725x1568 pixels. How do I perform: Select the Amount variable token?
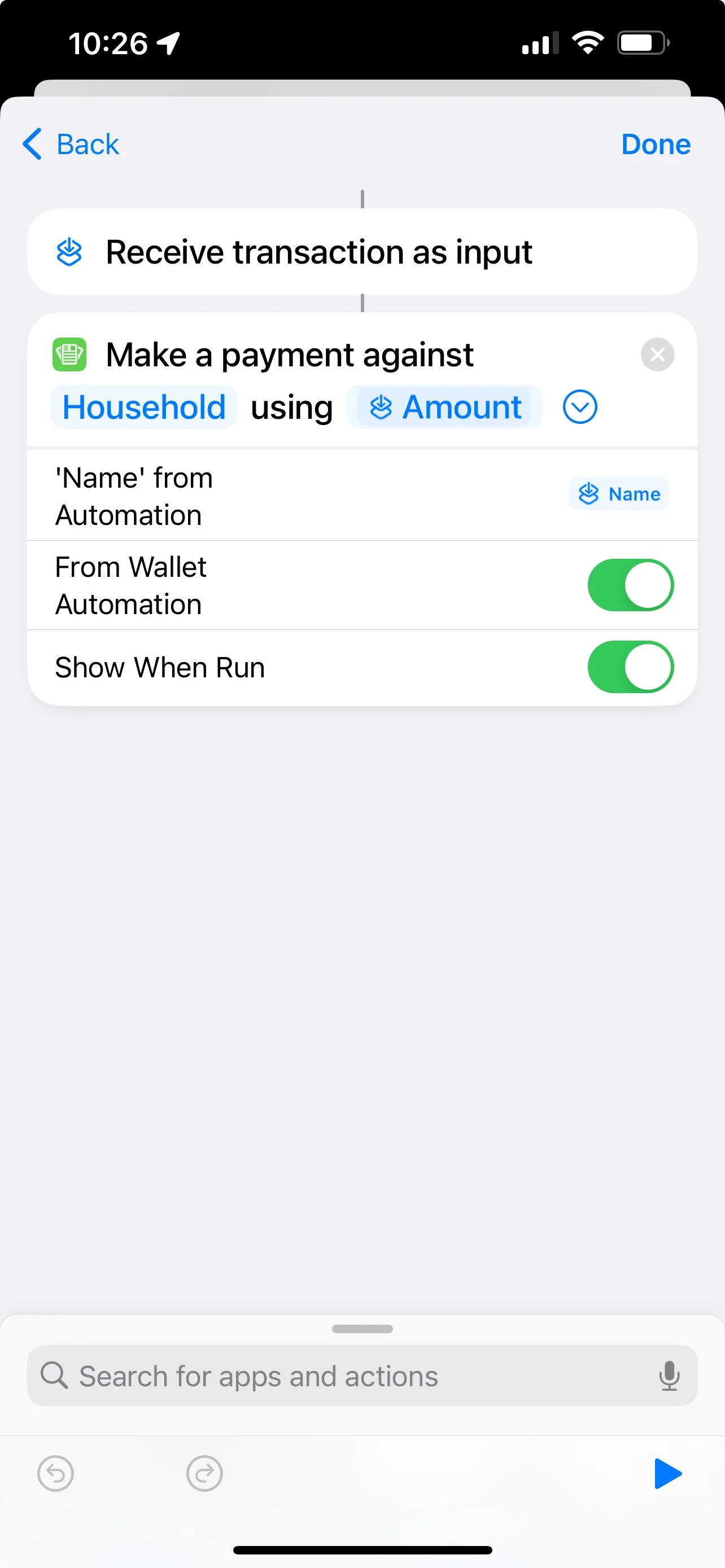[461, 406]
